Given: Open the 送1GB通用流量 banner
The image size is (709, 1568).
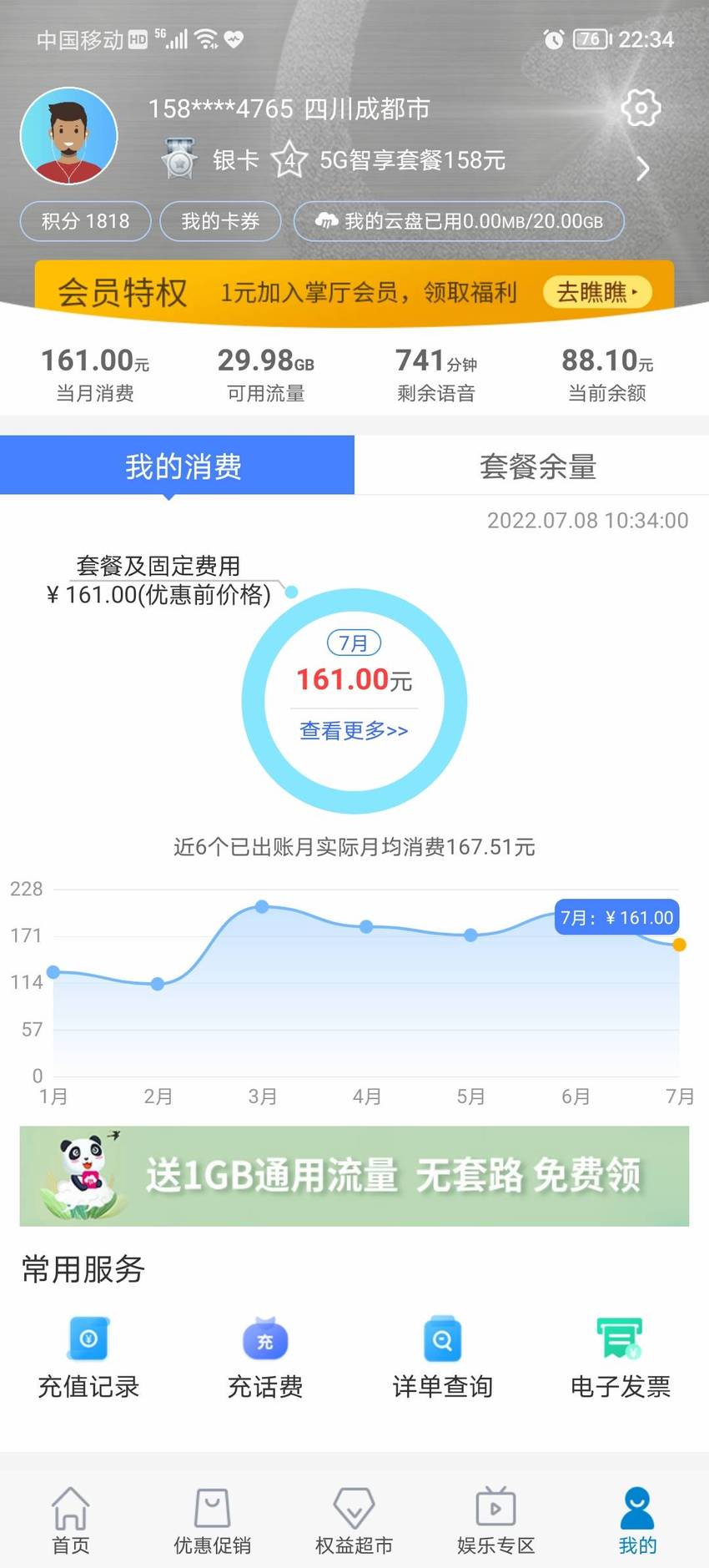Looking at the screenshot, I should 354,1176.
